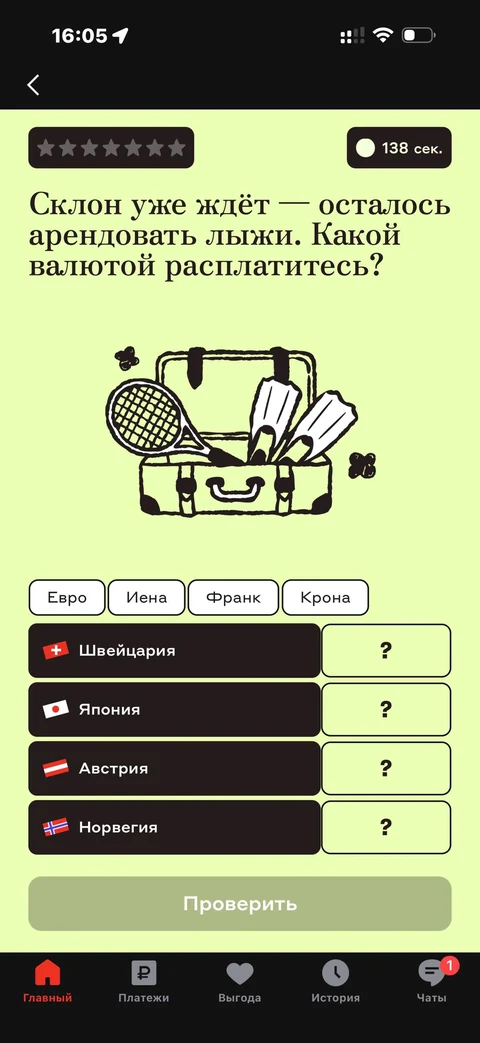Screen dimensions: 480x1043
Task: Tap the Крона currency chip
Action: tap(325, 597)
